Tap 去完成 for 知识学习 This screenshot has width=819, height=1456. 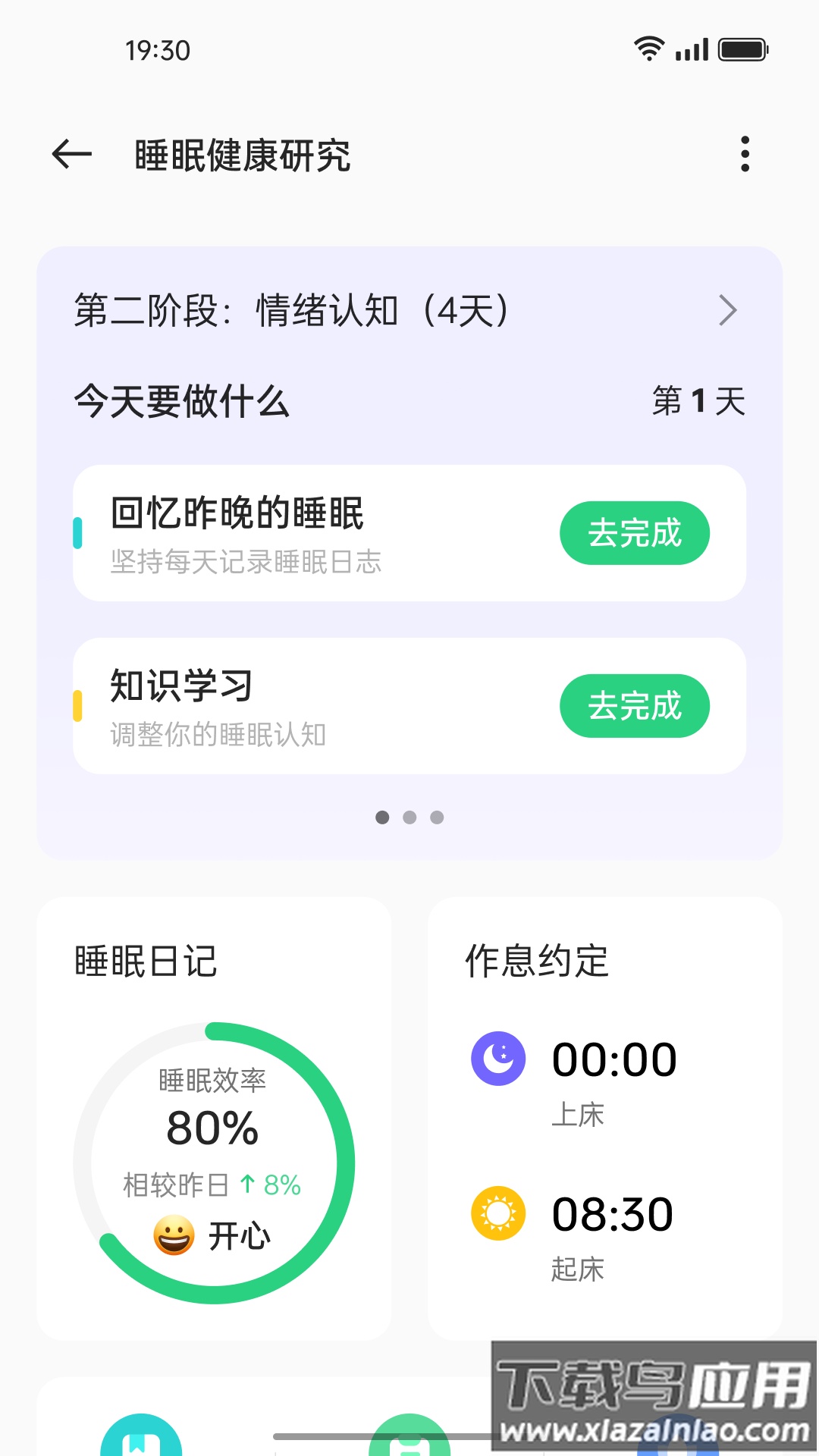pyautogui.click(x=635, y=706)
